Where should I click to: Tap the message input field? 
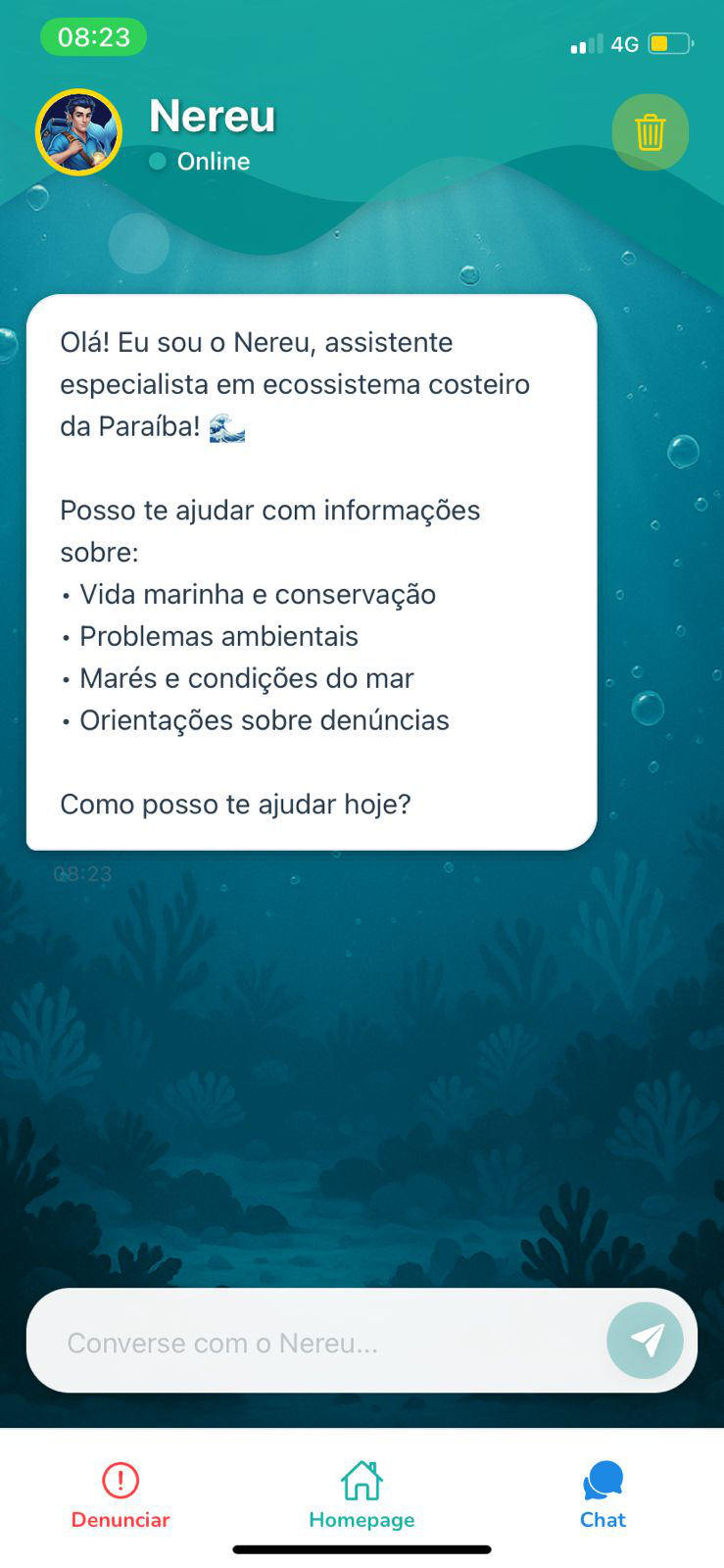(294, 1342)
